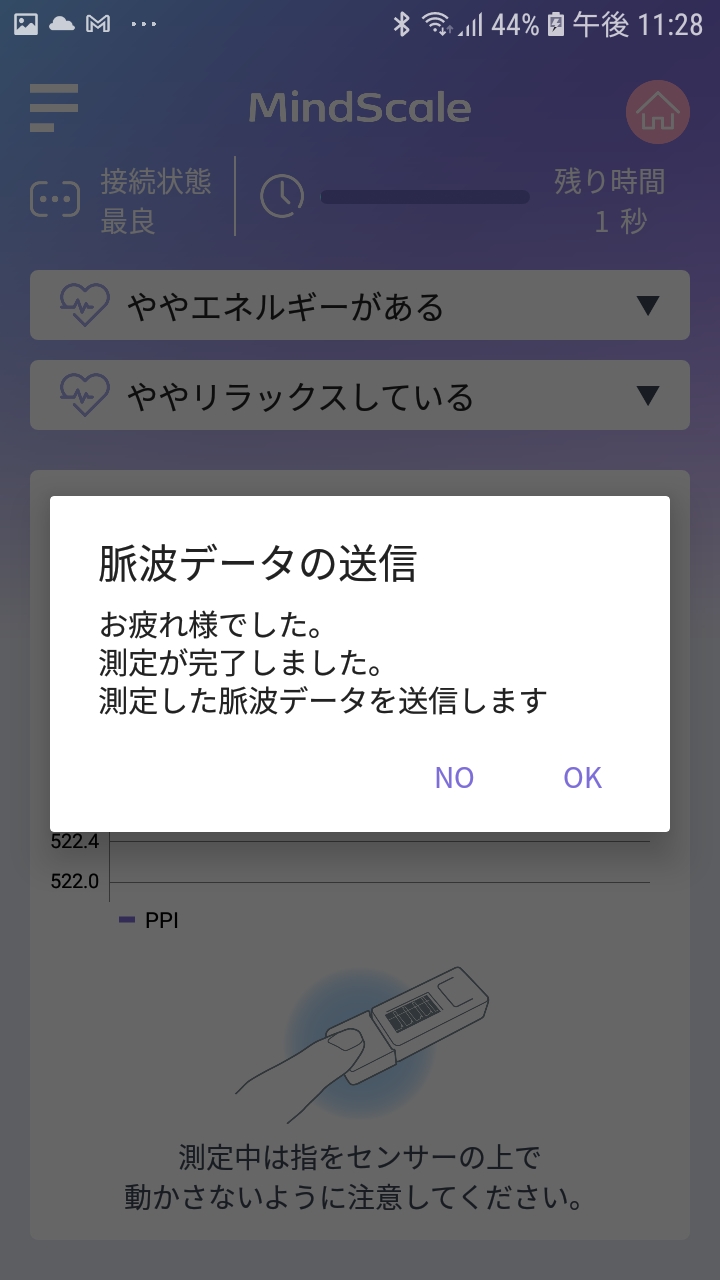Confirm sending pulse data with OK
Screen dimensions: 720x1280
point(582,778)
